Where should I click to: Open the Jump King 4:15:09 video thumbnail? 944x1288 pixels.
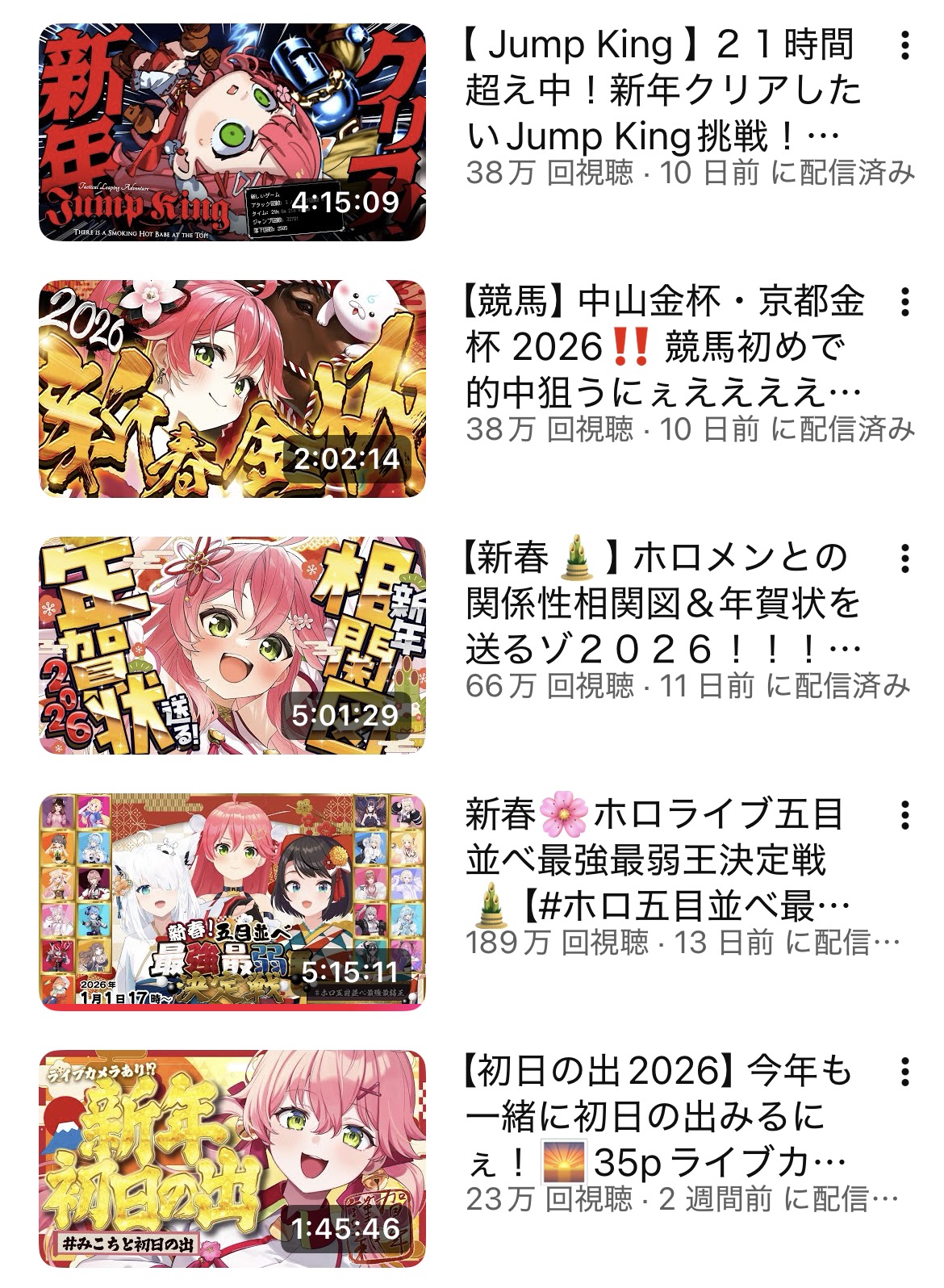(x=232, y=132)
